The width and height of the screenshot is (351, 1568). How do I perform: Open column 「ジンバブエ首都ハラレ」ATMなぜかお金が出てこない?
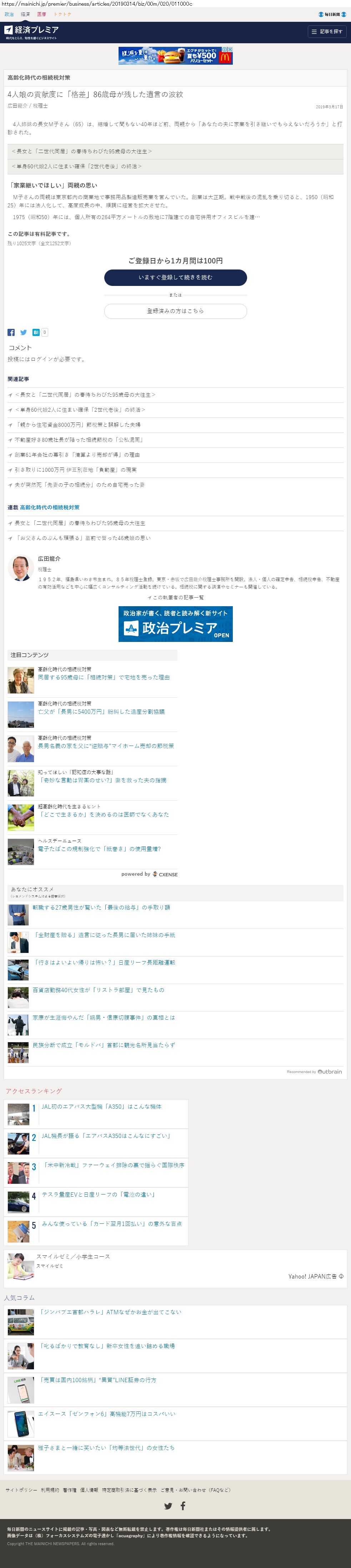[110, 1312]
